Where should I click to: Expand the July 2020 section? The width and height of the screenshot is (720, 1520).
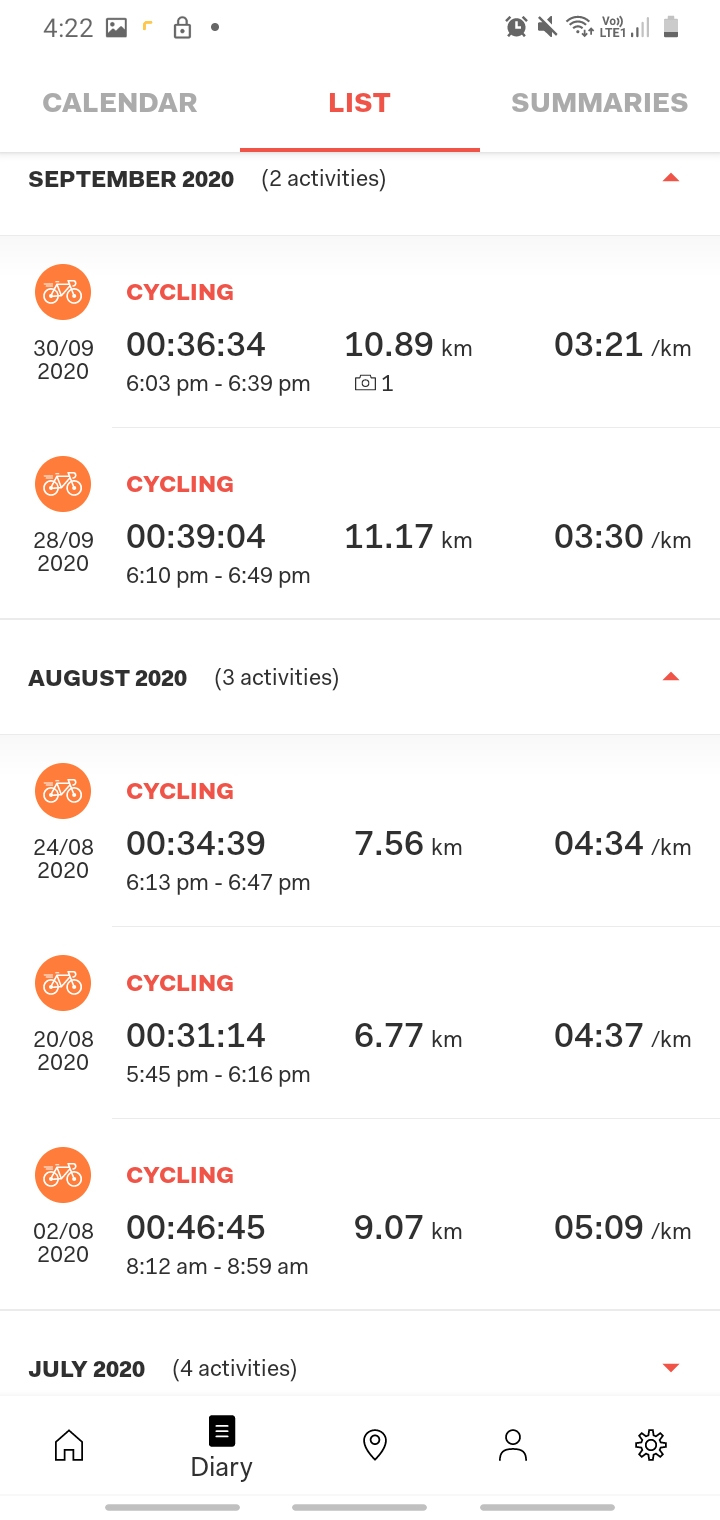point(671,1368)
